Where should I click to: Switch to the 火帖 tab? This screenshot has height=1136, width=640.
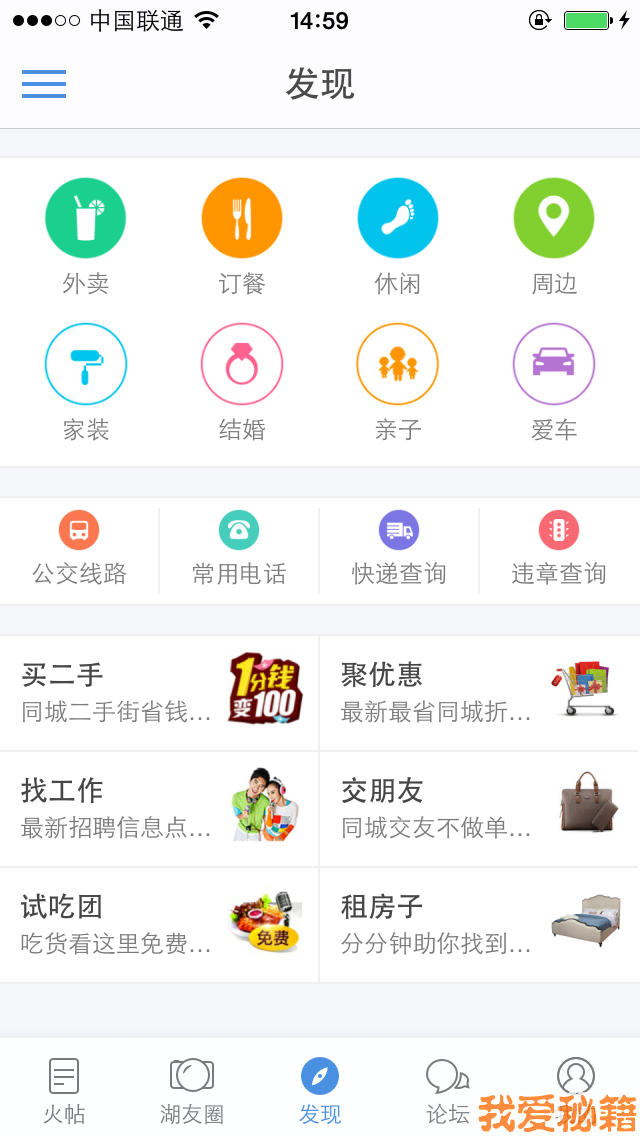click(64, 1090)
